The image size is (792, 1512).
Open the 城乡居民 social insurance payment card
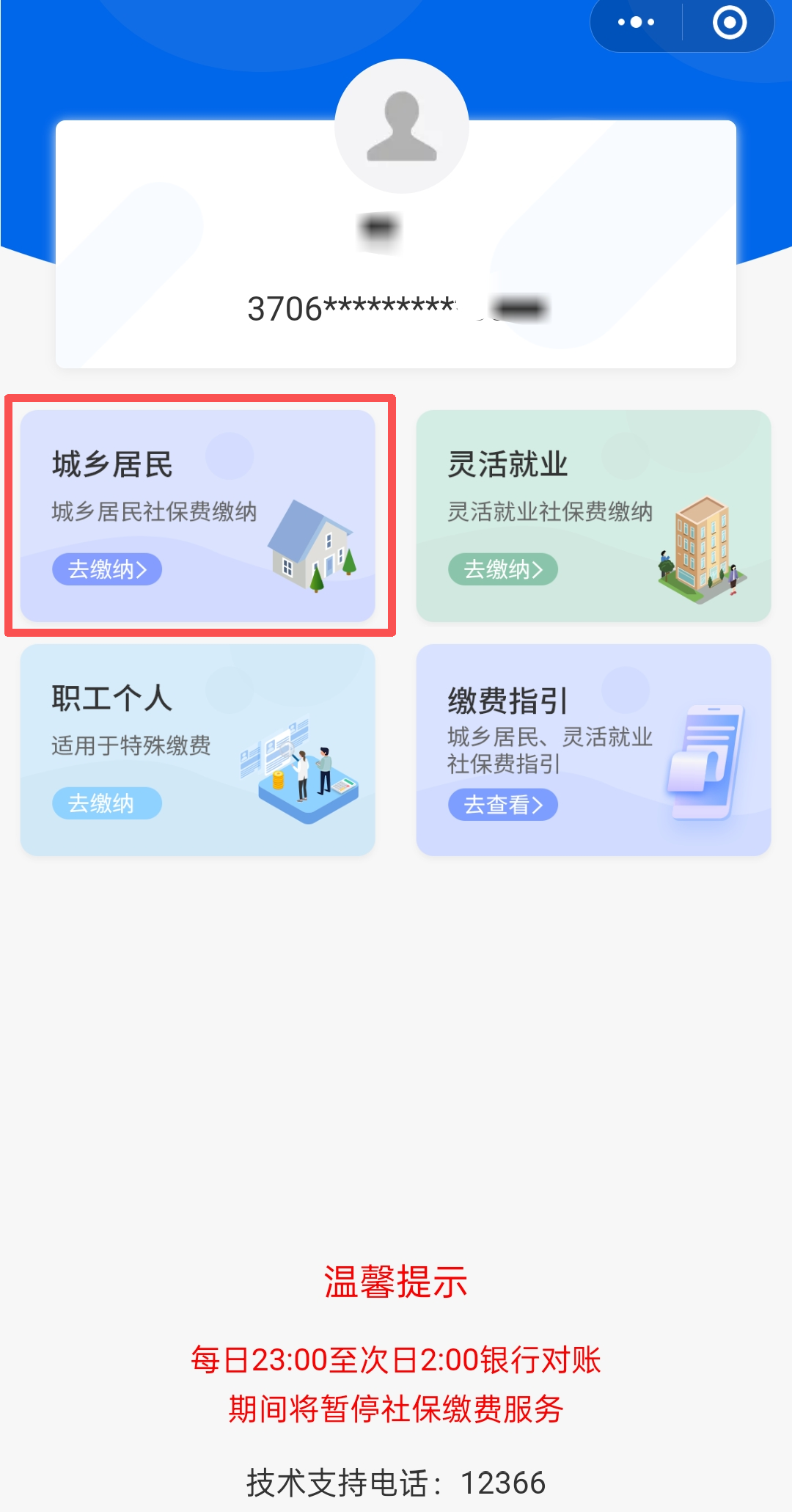point(197,516)
